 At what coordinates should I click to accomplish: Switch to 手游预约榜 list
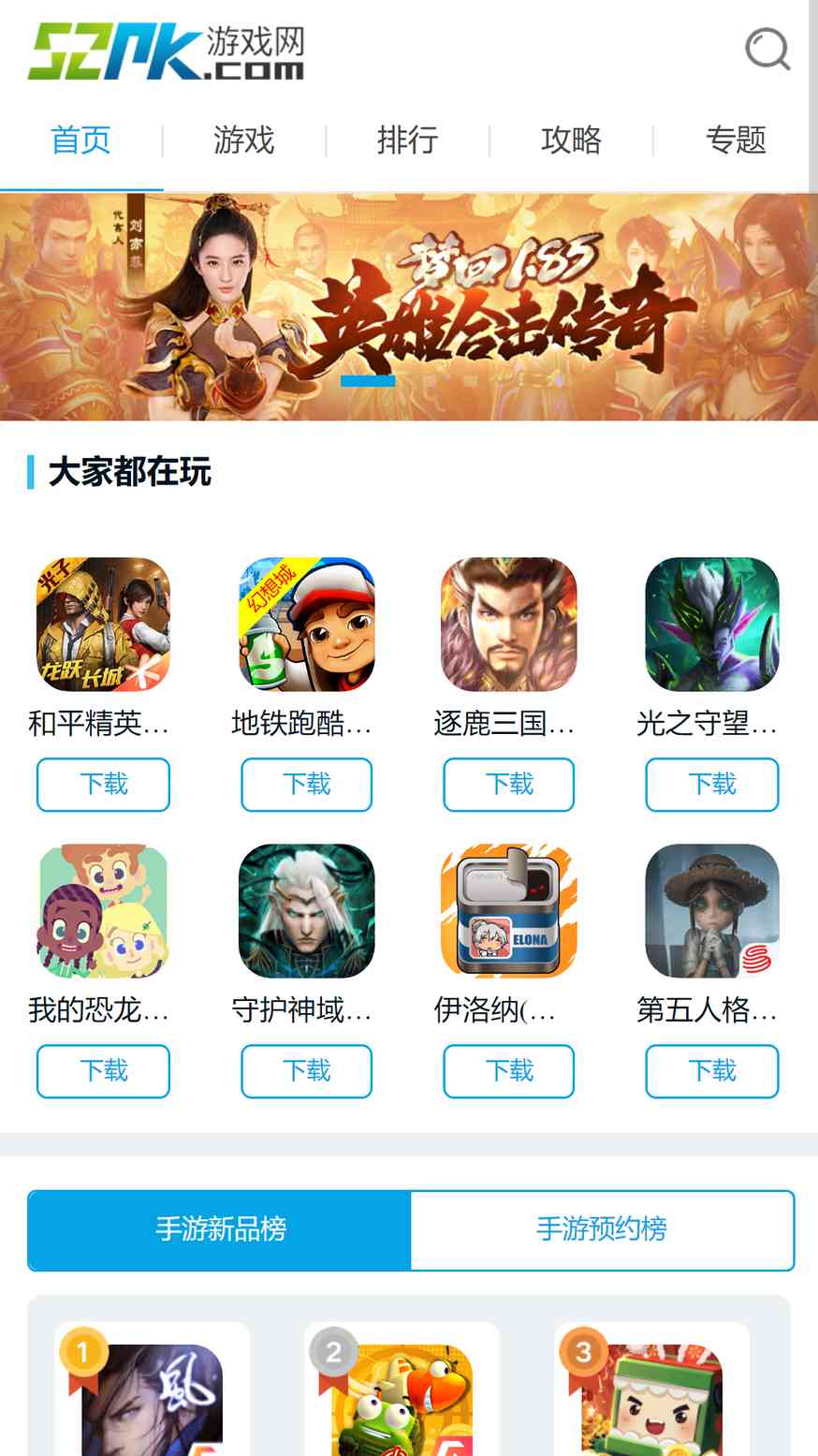tap(602, 1229)
